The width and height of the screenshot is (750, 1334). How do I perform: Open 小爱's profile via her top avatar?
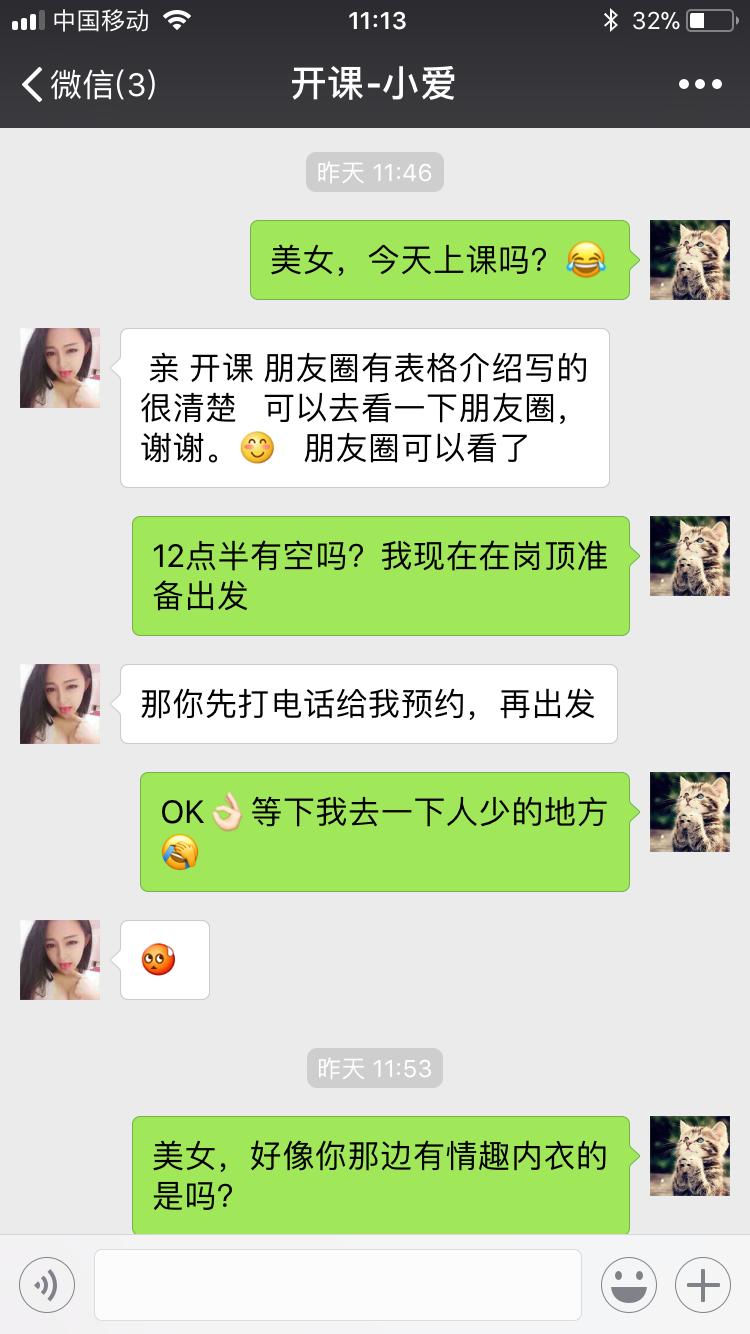click(58, 368)
